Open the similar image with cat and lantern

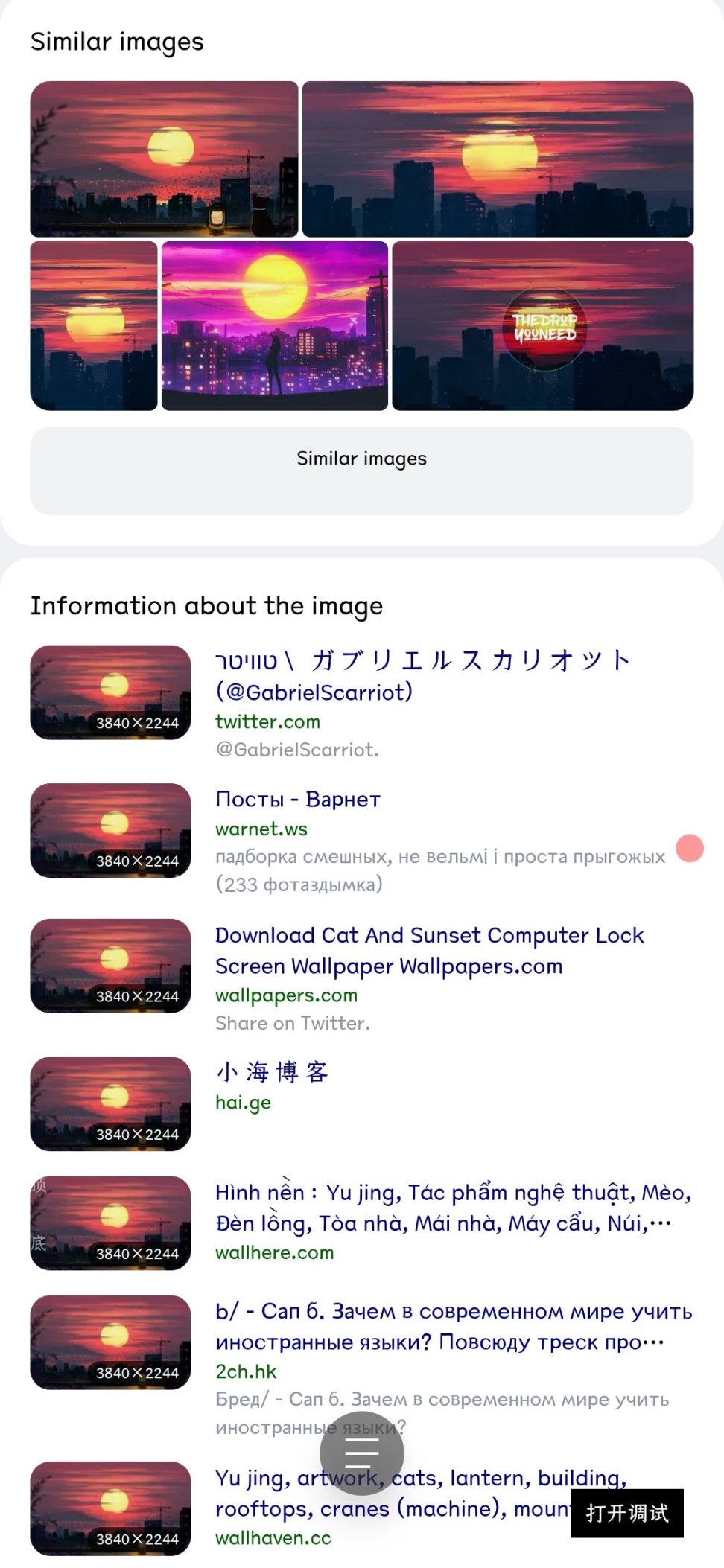[164, 159]
